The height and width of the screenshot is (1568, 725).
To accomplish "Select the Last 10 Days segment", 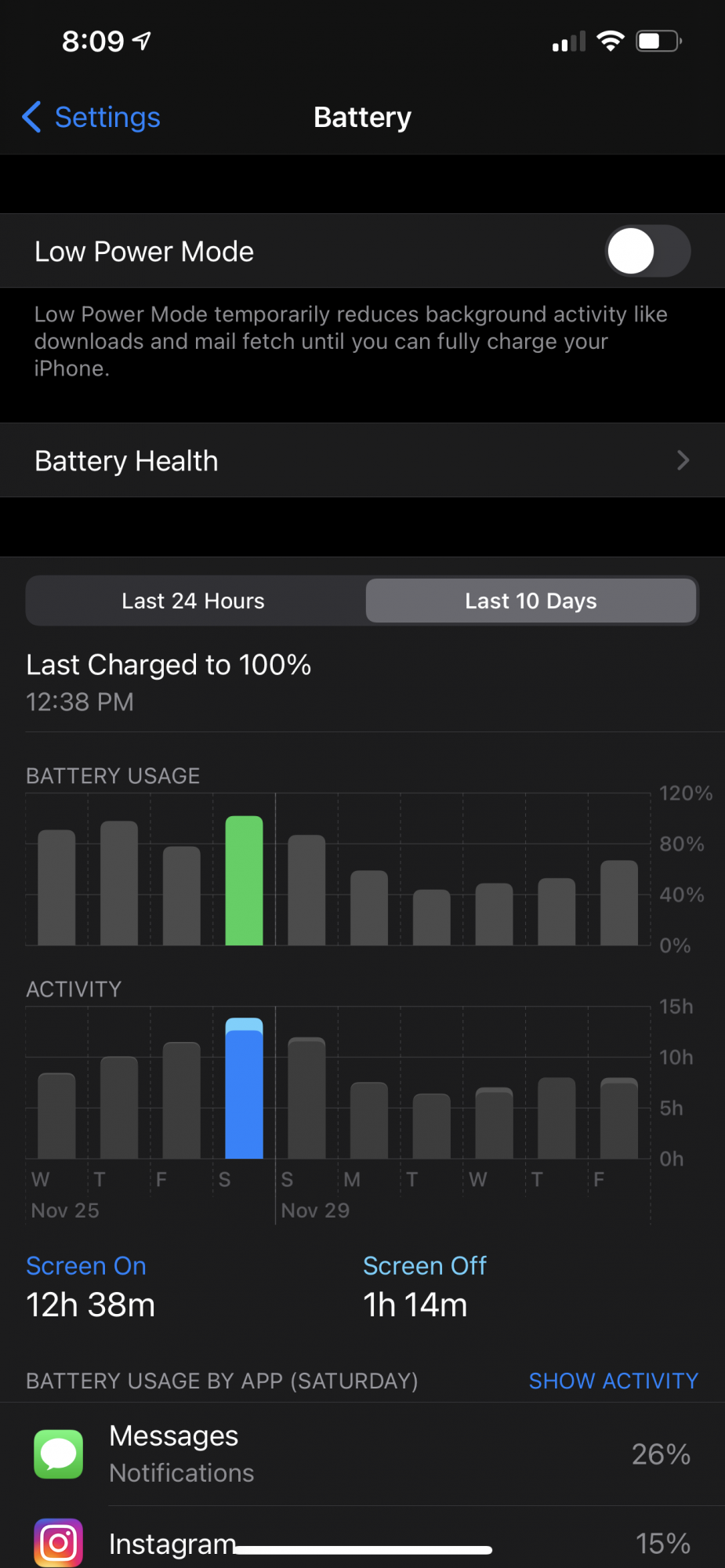I will (531, 601).
